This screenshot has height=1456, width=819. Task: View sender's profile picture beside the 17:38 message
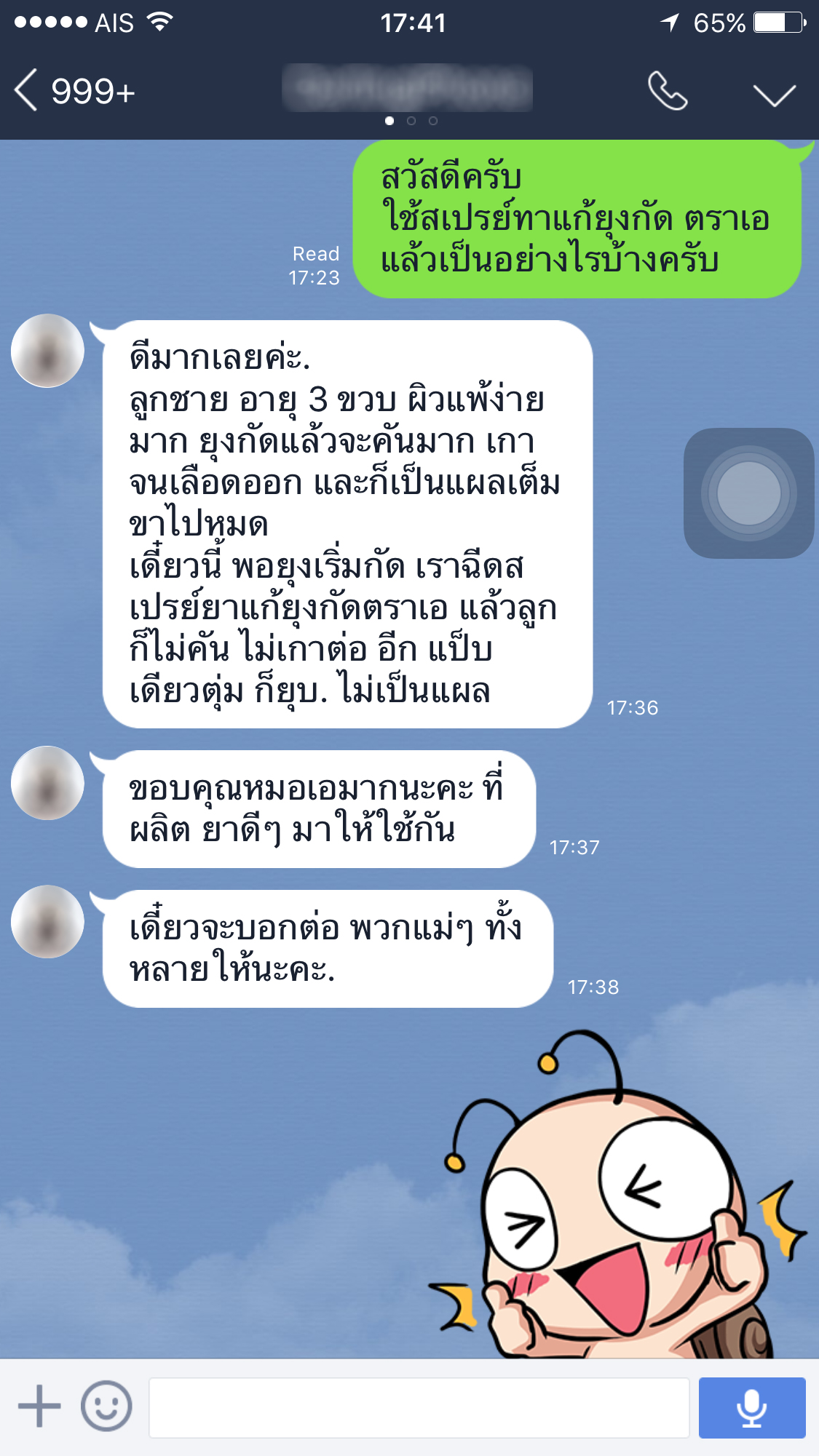[x=47, y=922]
